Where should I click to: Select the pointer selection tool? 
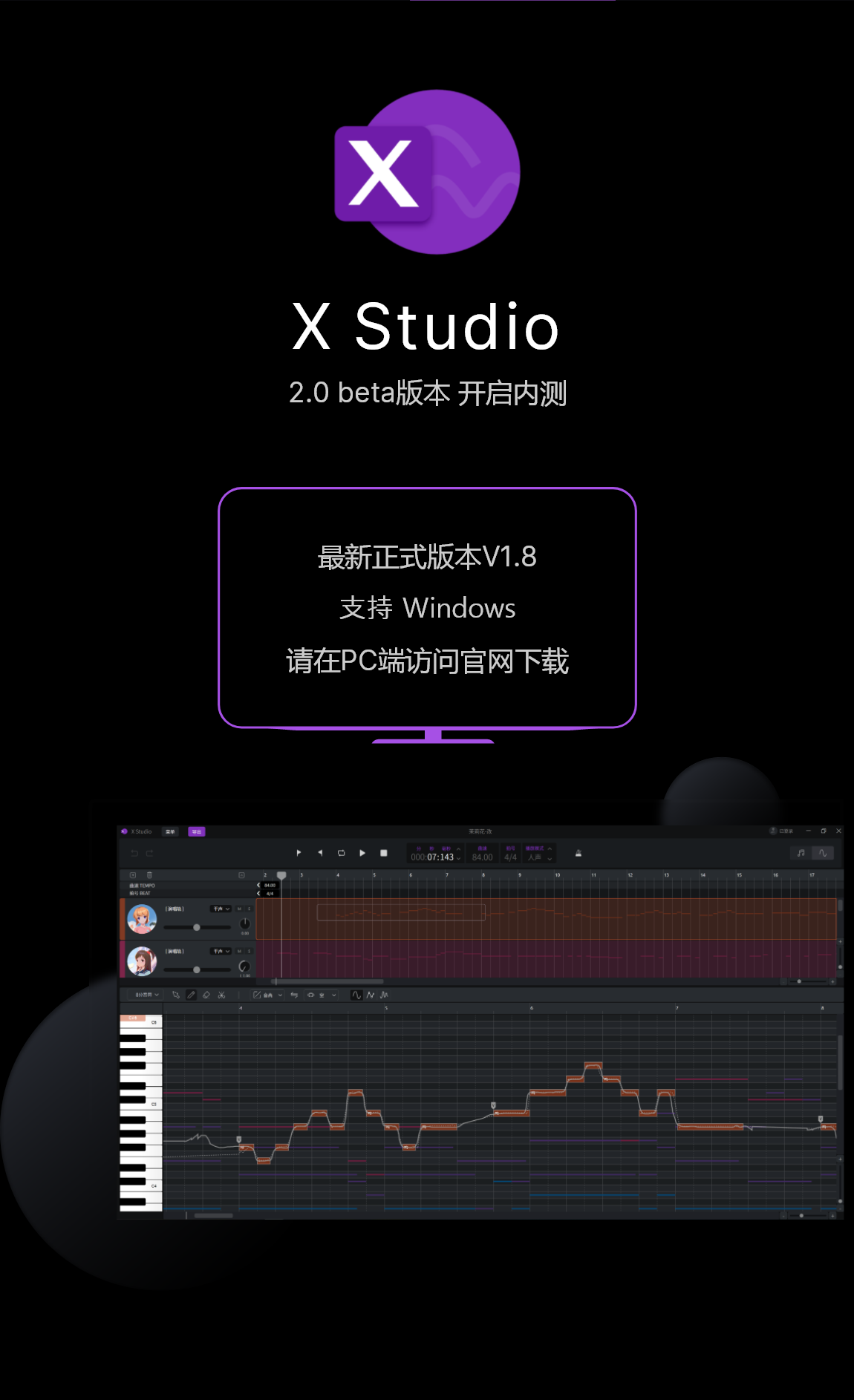tap(176, 995)
